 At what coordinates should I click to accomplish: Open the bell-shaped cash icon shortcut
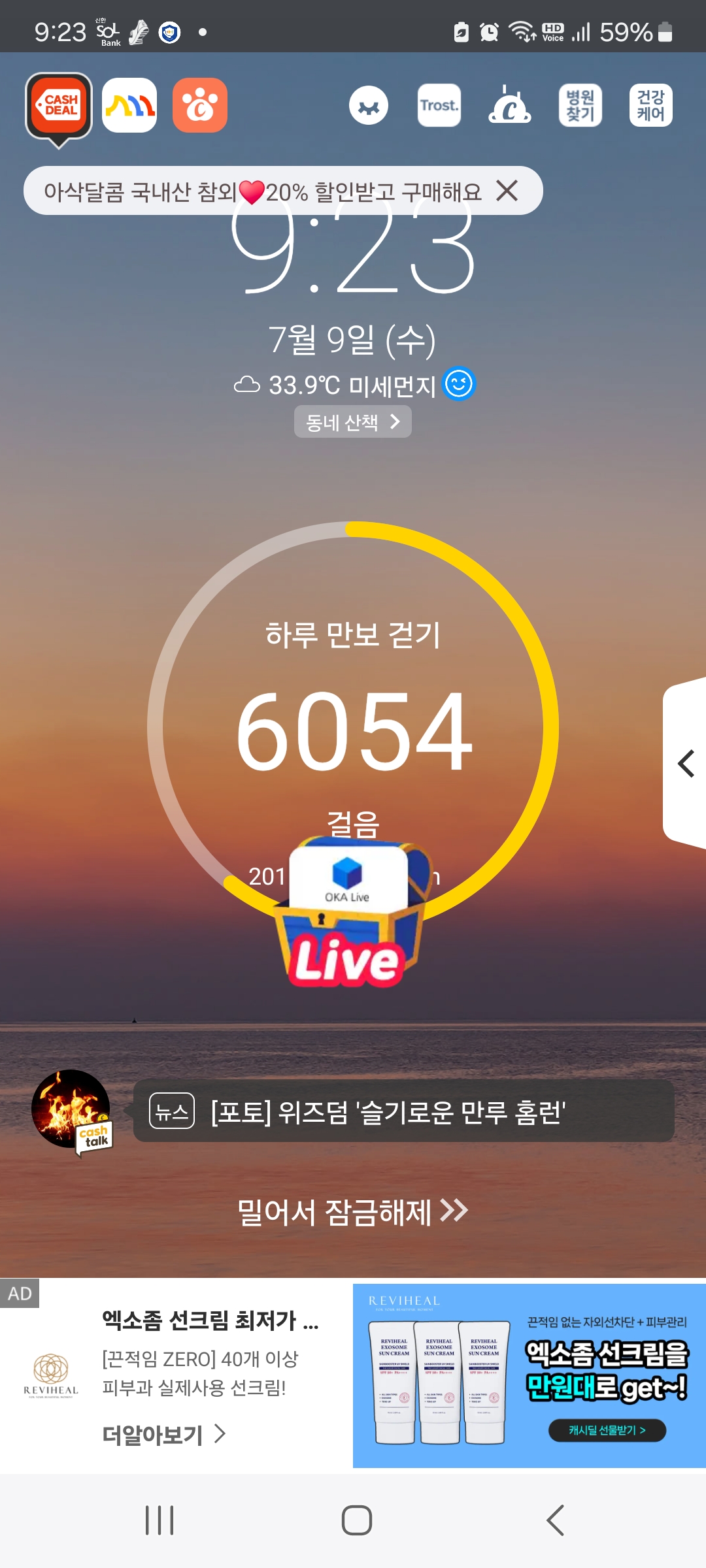pyautogui.click(x=509, y=105)
